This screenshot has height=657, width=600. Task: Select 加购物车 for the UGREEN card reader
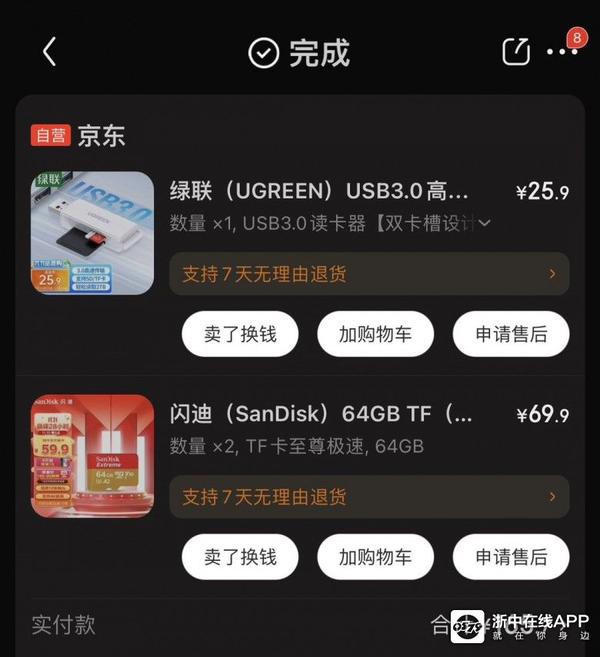tap(375, 334)
